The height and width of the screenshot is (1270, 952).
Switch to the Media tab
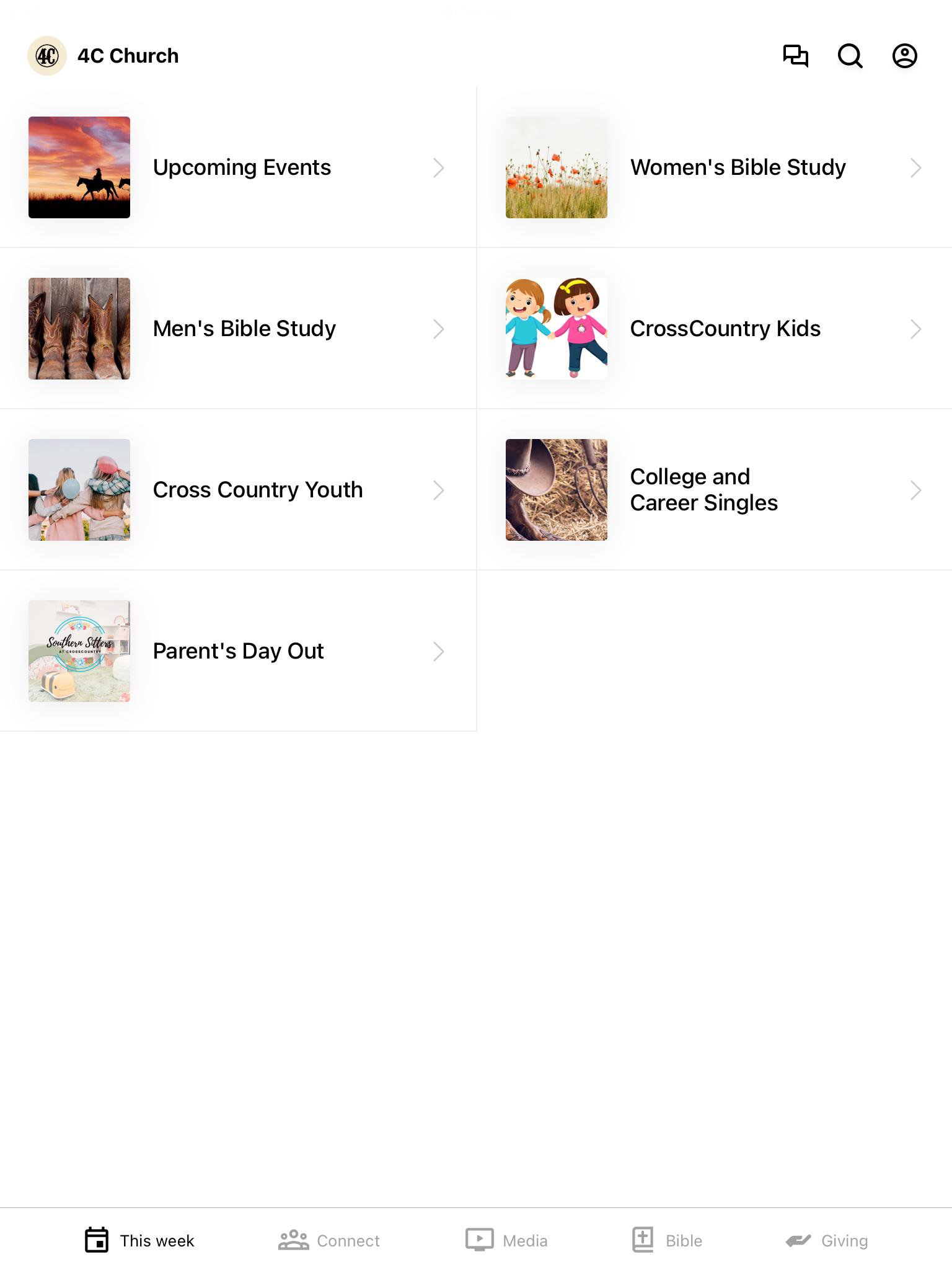(x=507, y=1240)
